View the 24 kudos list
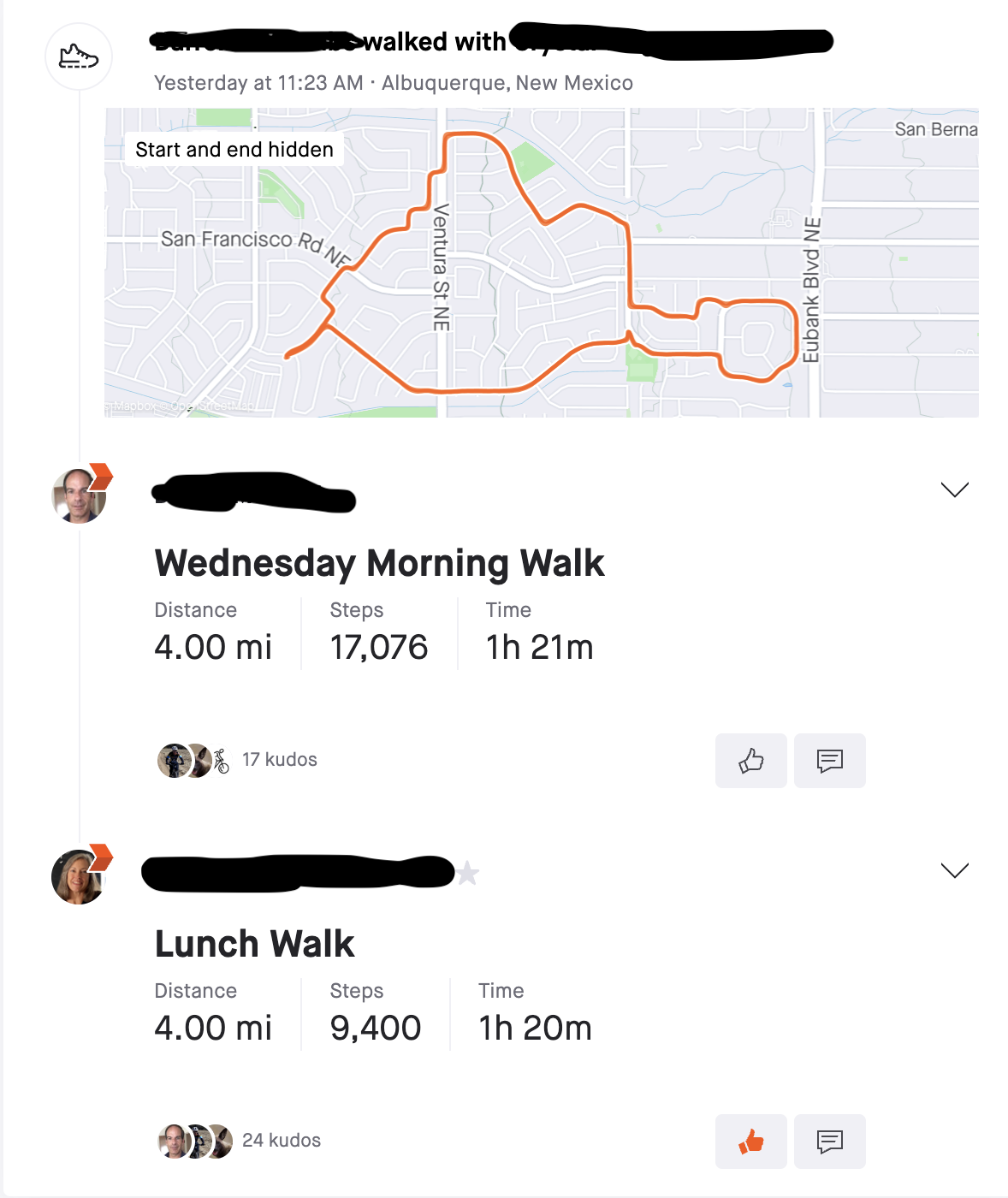The height and width of the screenshot is (1198, 1008). click(x=281, y=1141)
